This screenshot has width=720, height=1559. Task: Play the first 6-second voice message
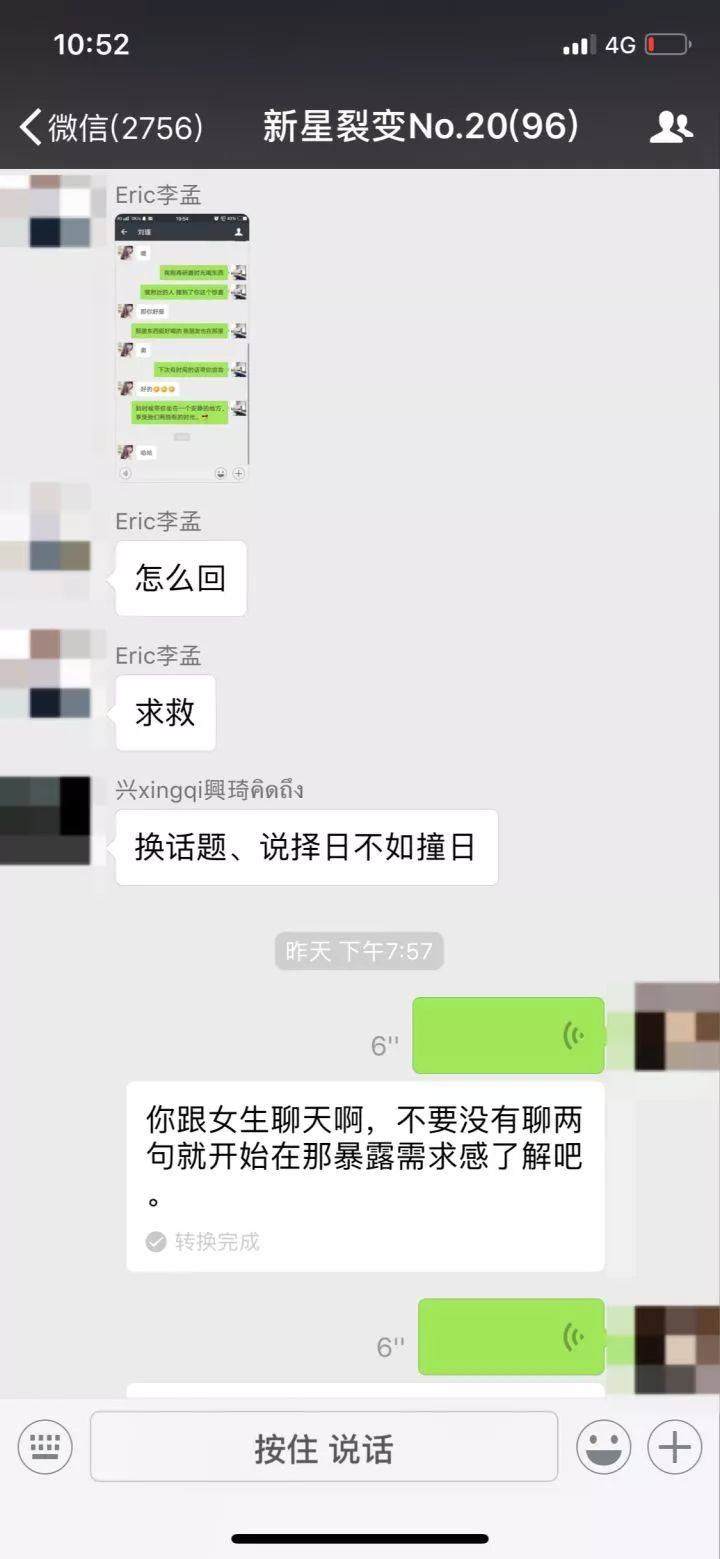(x=508, y=1035)
